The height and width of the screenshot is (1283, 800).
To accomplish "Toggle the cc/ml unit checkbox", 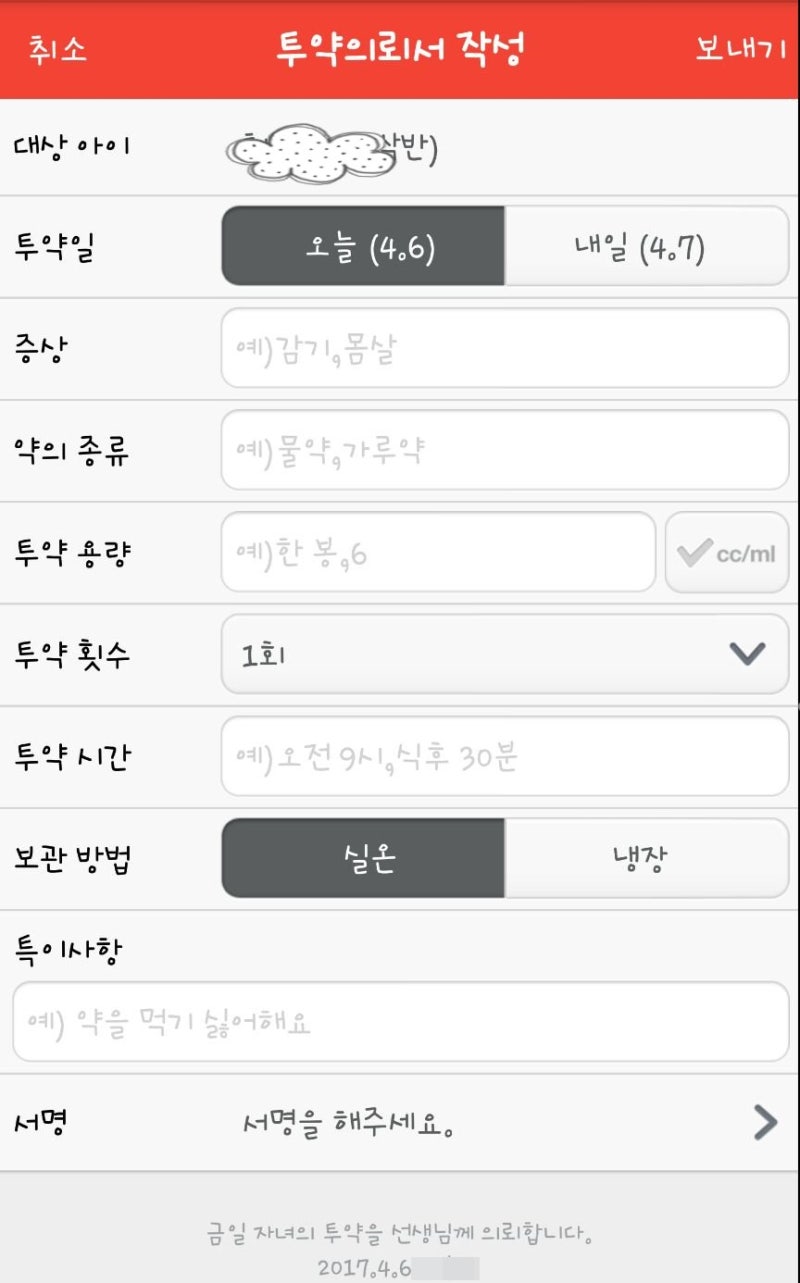I will coord(727,552).
